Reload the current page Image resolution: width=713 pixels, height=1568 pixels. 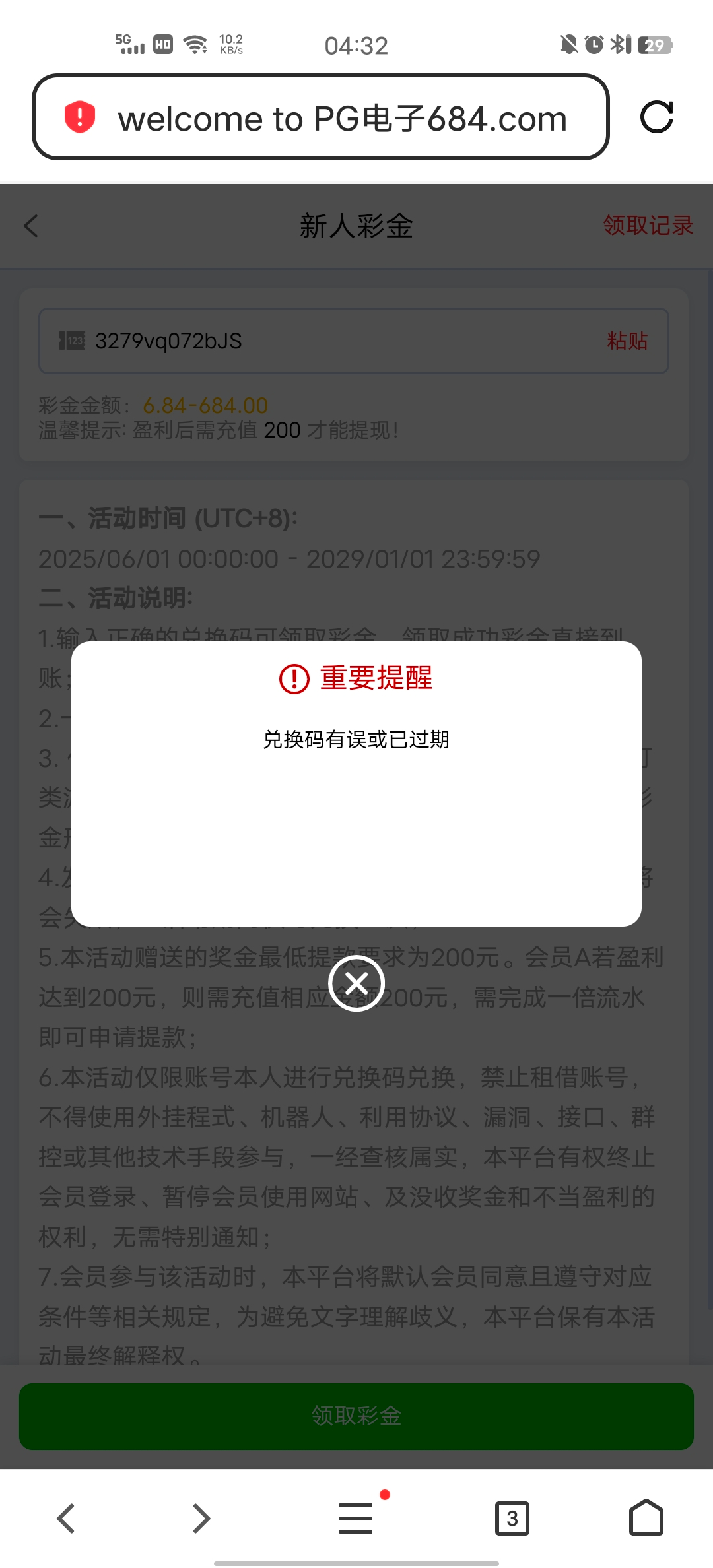656,117
